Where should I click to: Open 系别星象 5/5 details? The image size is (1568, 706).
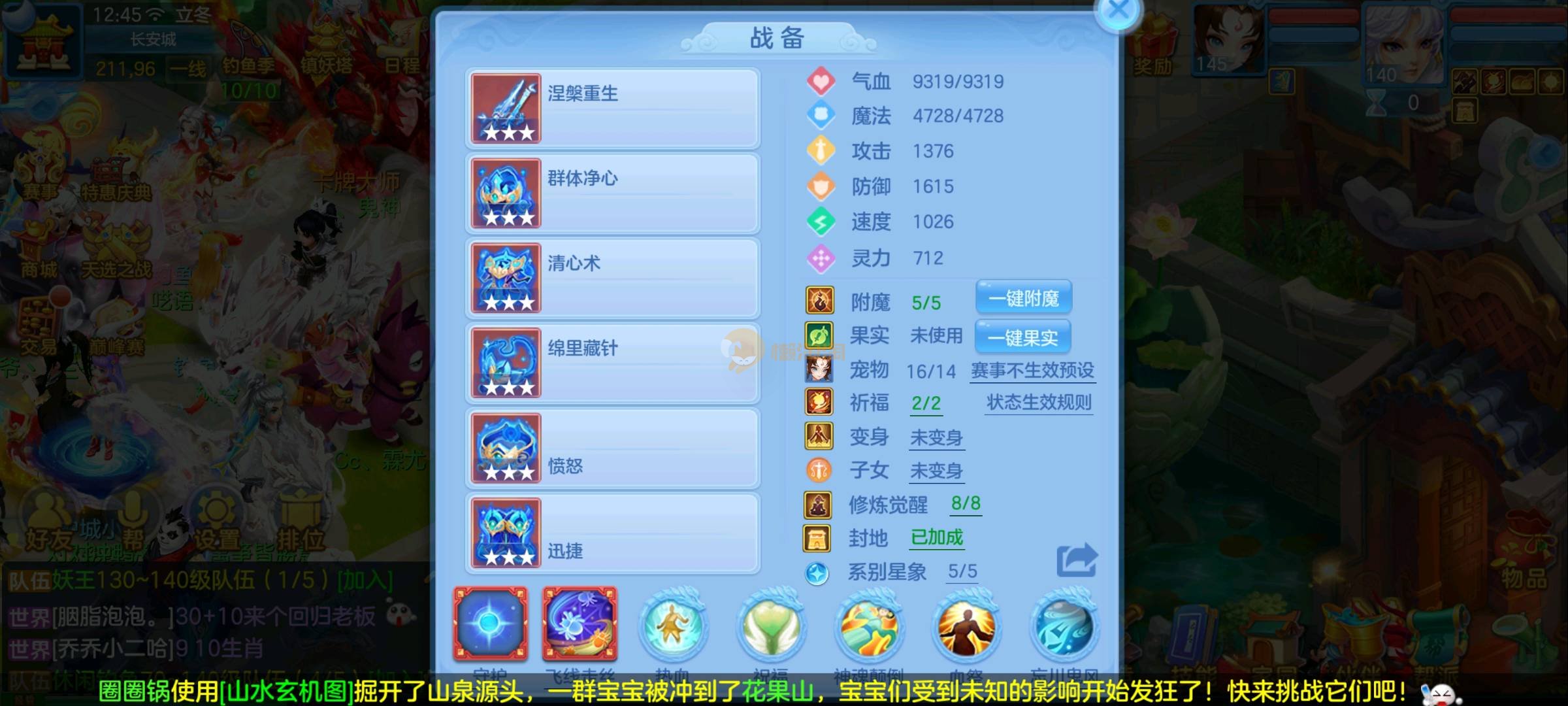coord(962,571)
